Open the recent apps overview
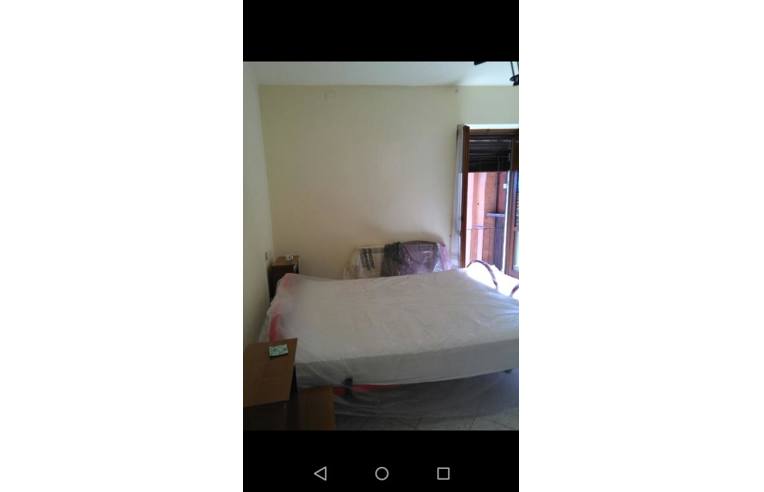This screenshot has height=492, width=764. pyautogui.click(x=443, y=473)
